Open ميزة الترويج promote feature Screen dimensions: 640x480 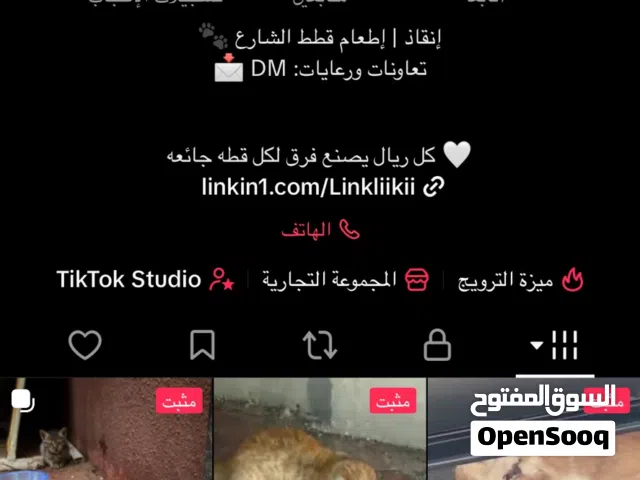(520, 280)
